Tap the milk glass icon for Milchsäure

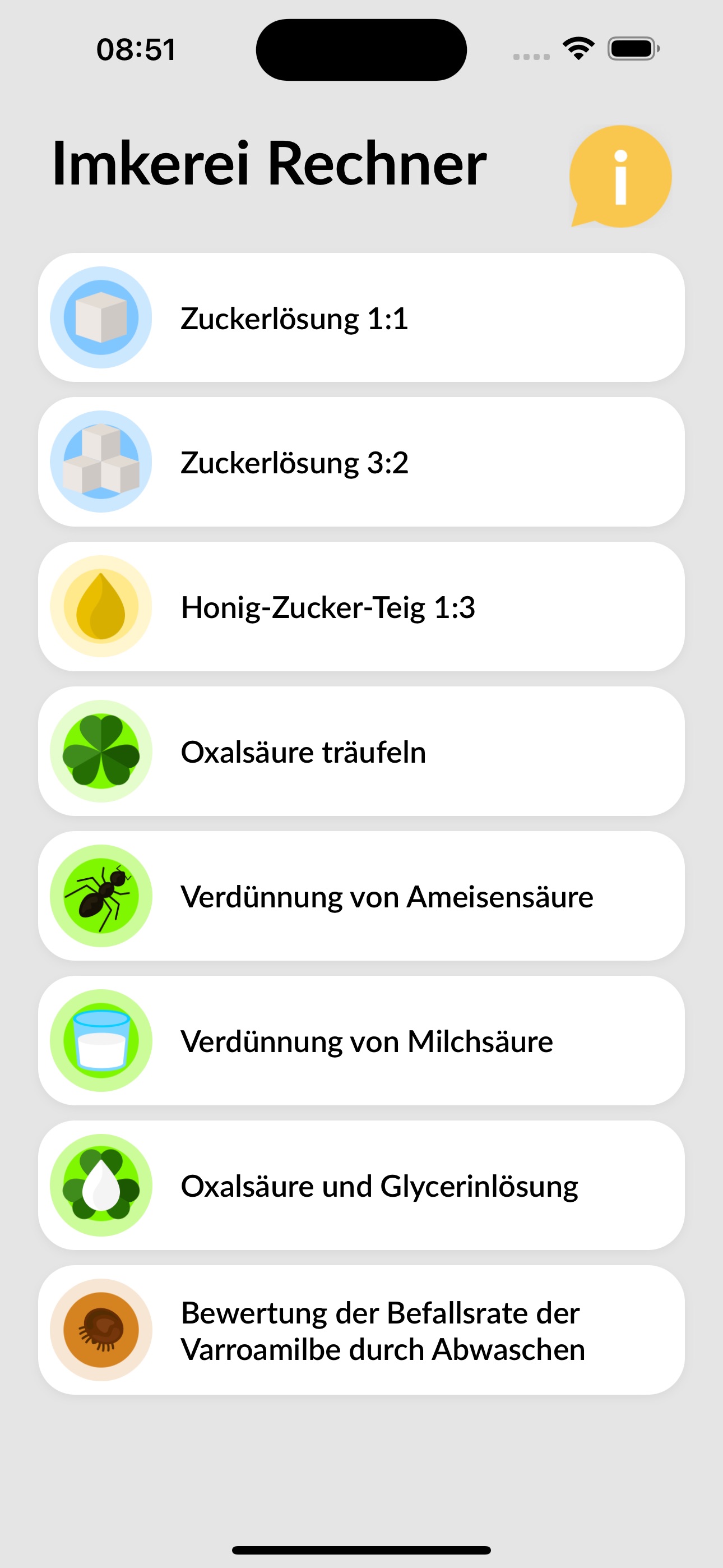(x=101, y=1041)
